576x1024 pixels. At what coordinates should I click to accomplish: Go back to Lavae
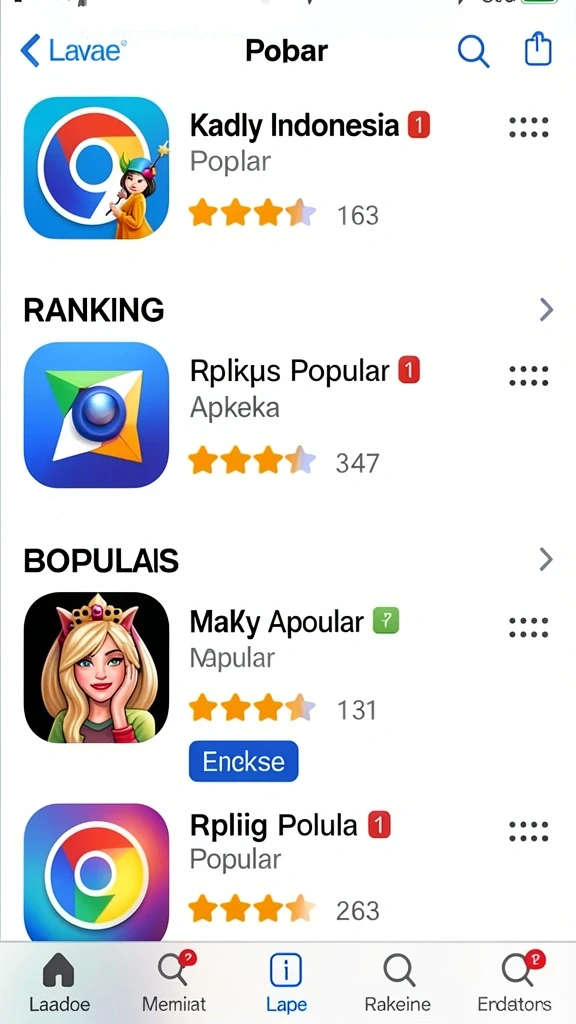73,50
